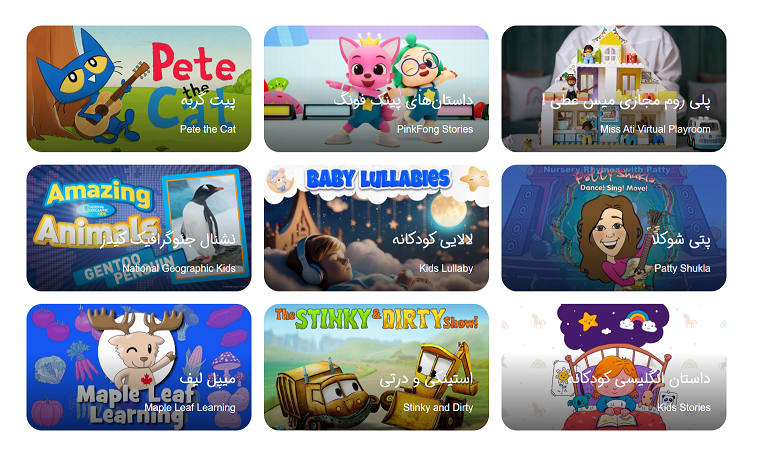Open National Geographic Kids card
Image resolution: width=758 pixels, height=455 pixels.
pos(139,228)
